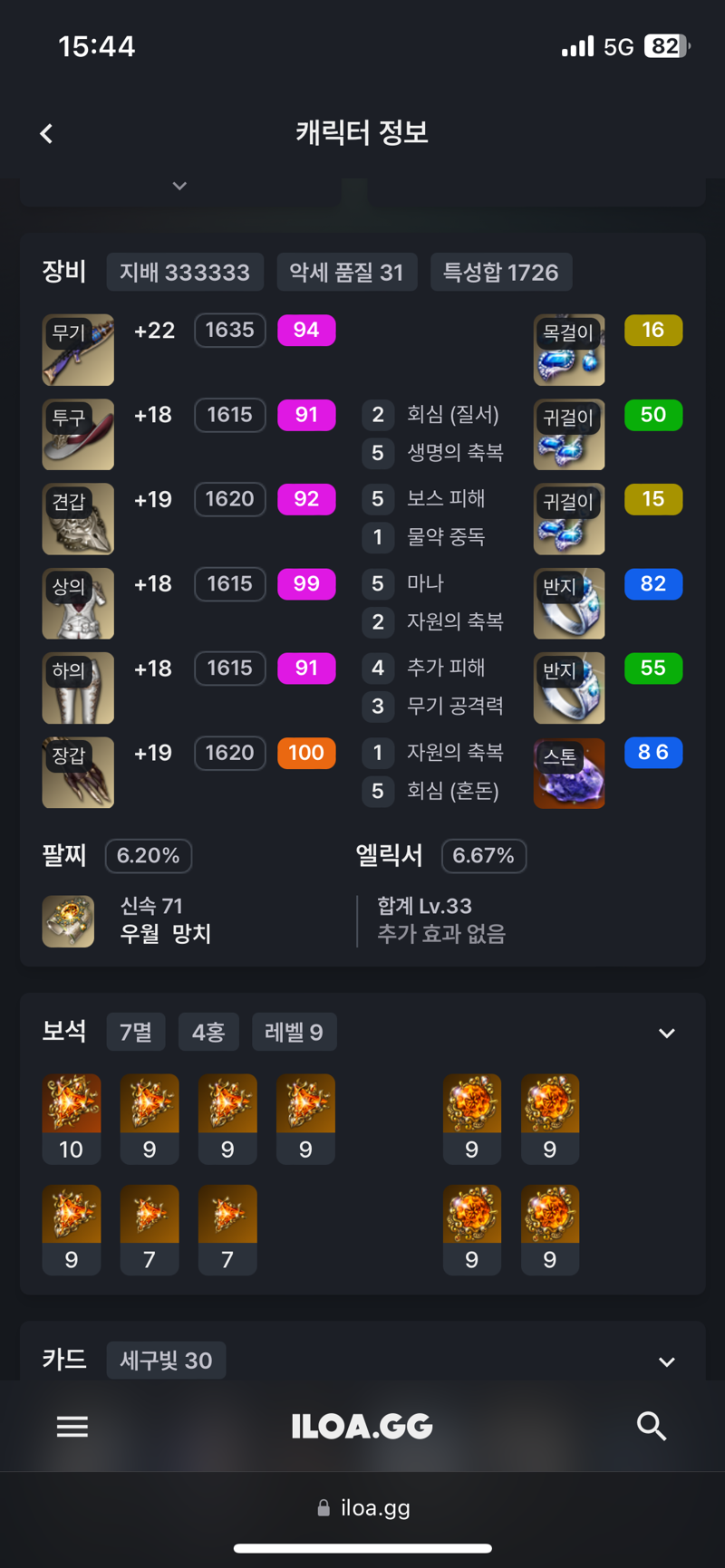Expand the collapsed section at the top
This screenshot has width=725, height=1568.
(x=179, y=187)
